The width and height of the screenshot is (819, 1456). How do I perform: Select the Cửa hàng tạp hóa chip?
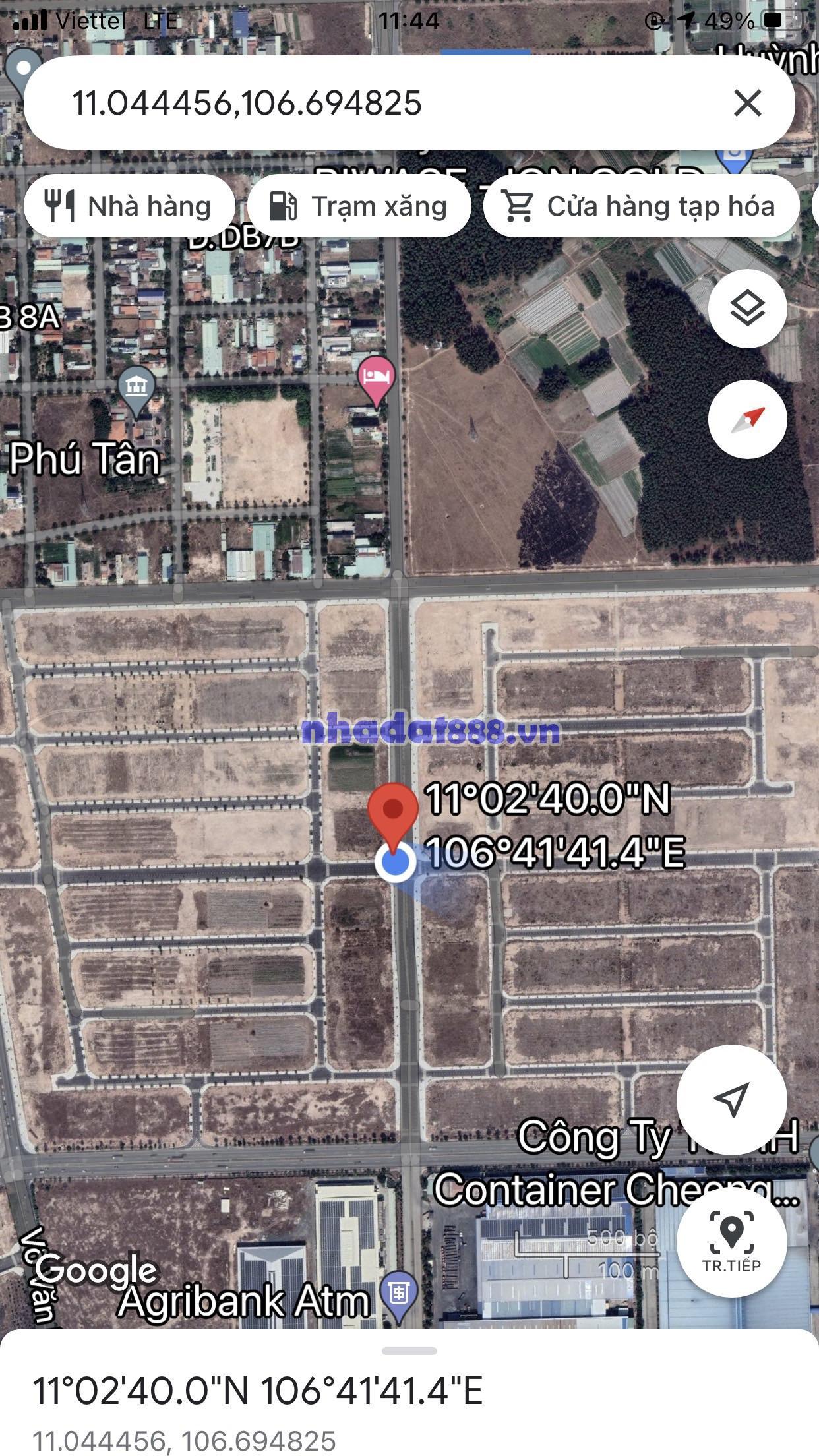pyautogui.click(x=641, y=206)
